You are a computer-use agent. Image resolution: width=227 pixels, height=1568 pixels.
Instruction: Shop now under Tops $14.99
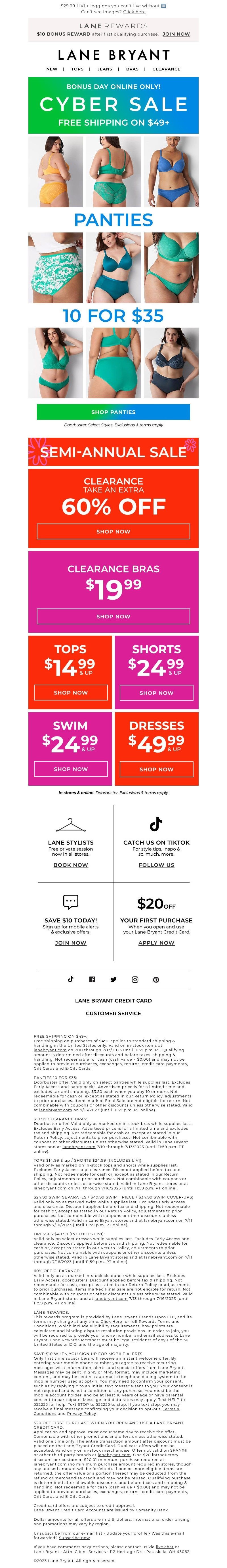71,693
